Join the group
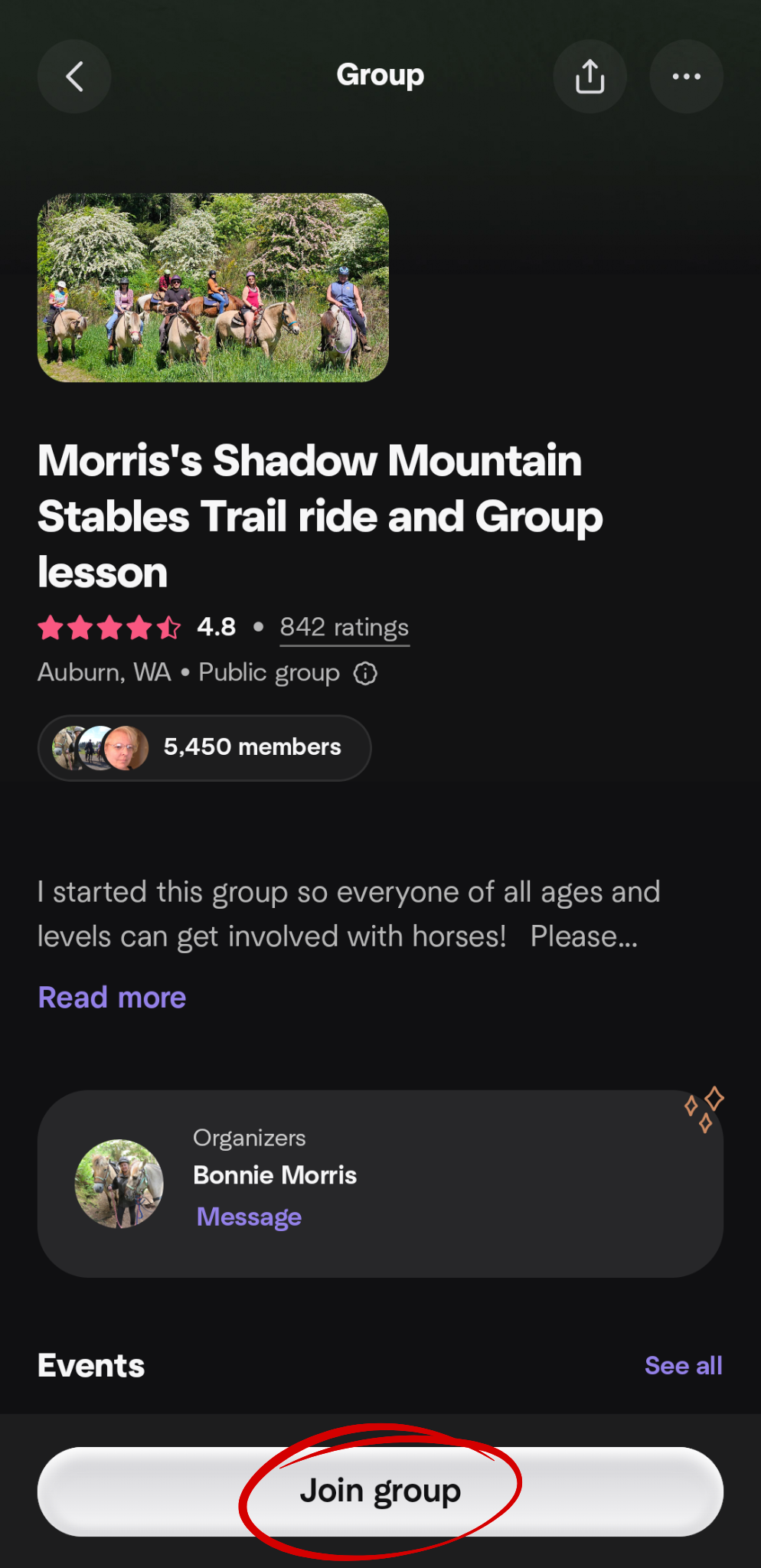This screenshot has width=761, height=1568. coord(380,1491)
